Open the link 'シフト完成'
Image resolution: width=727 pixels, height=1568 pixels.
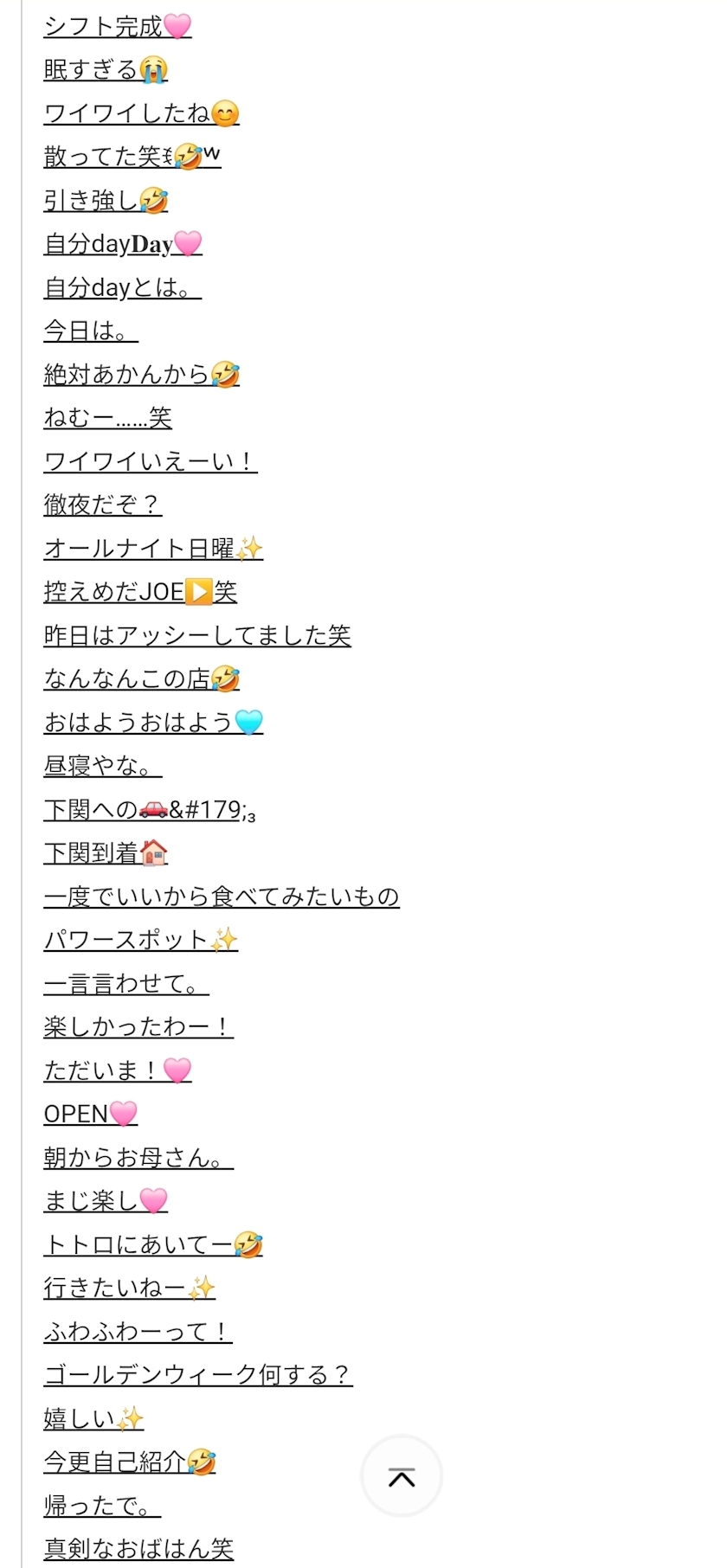118,27
